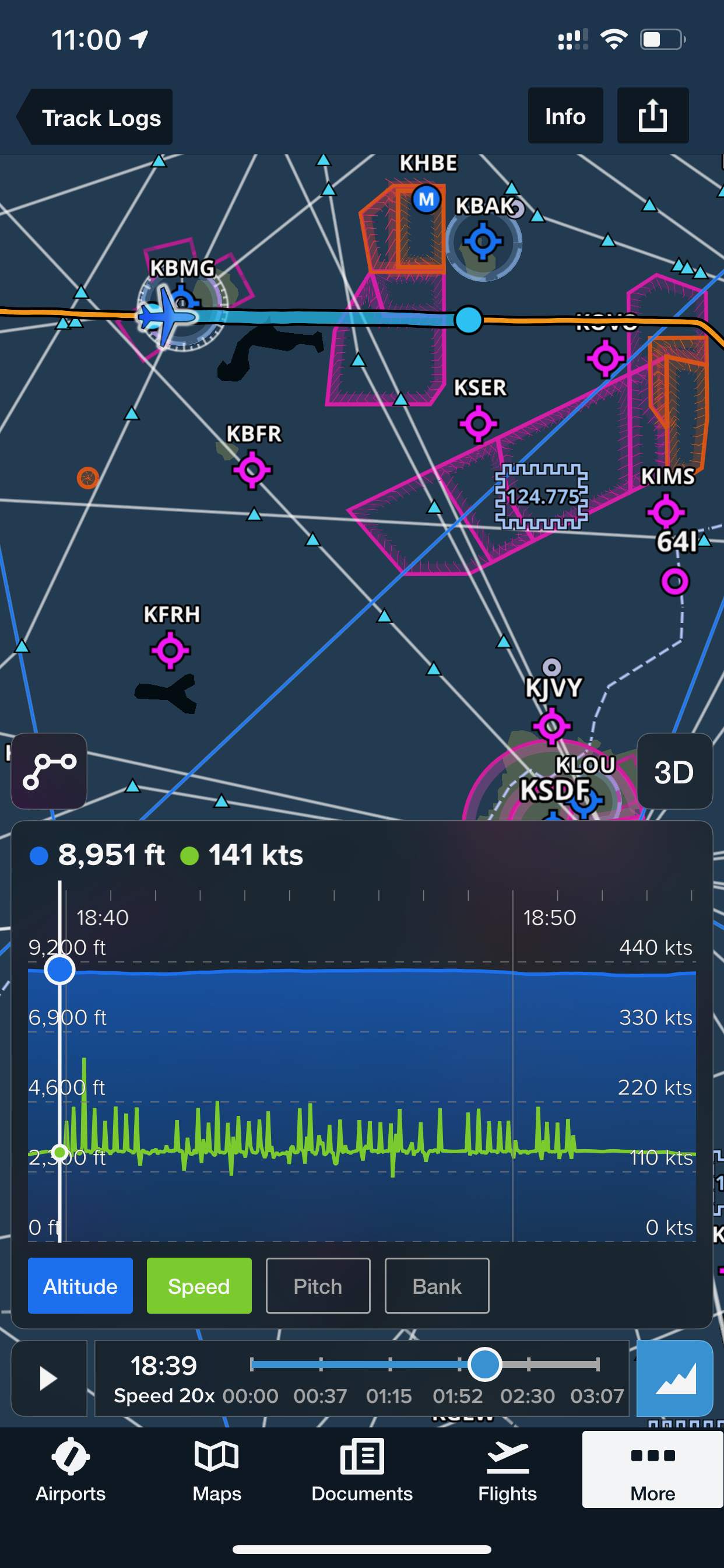Open the More tab
Viewport: 724px width, 1568px height.
652,1471
